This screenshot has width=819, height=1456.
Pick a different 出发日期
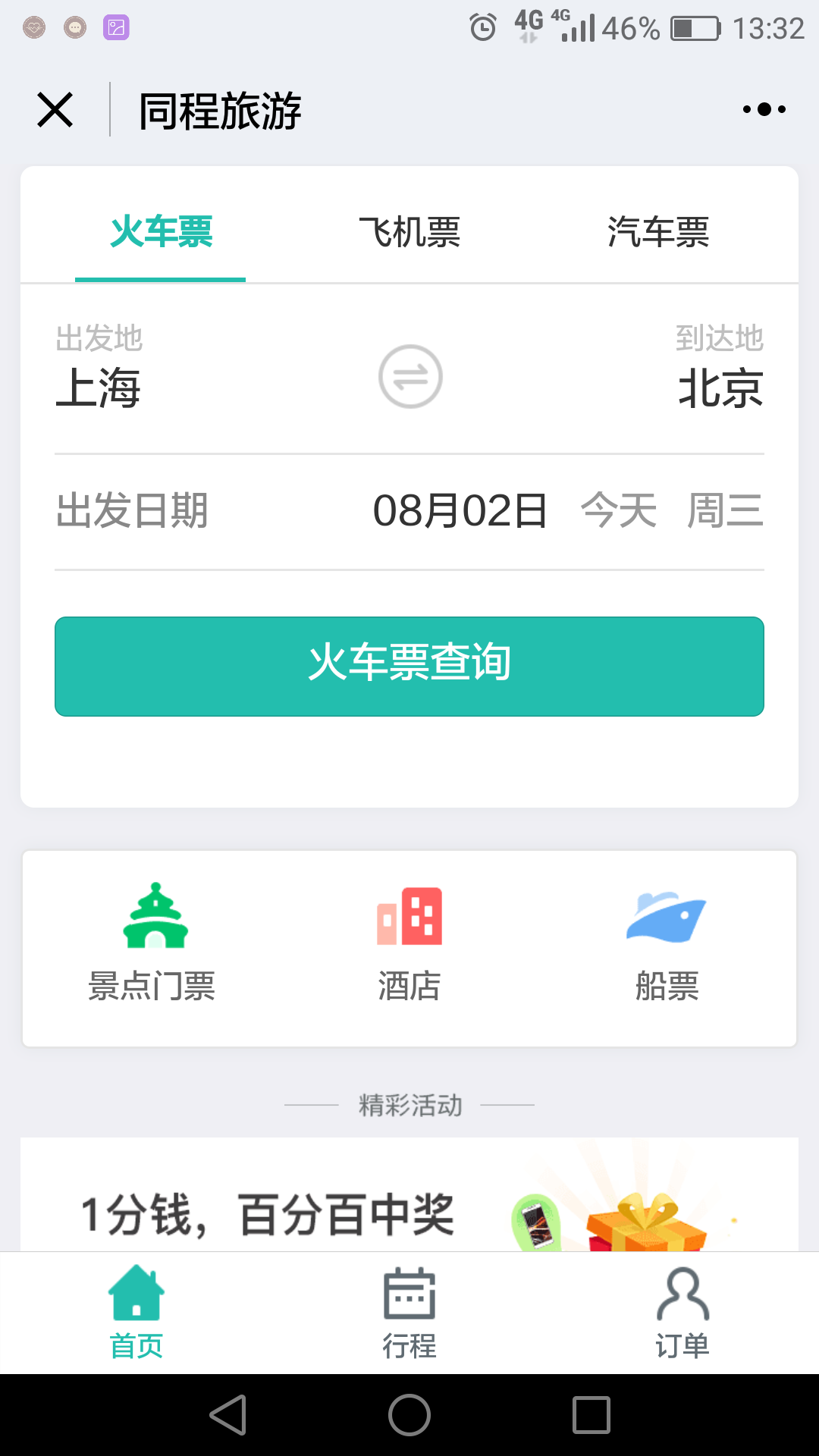(460, 510)
